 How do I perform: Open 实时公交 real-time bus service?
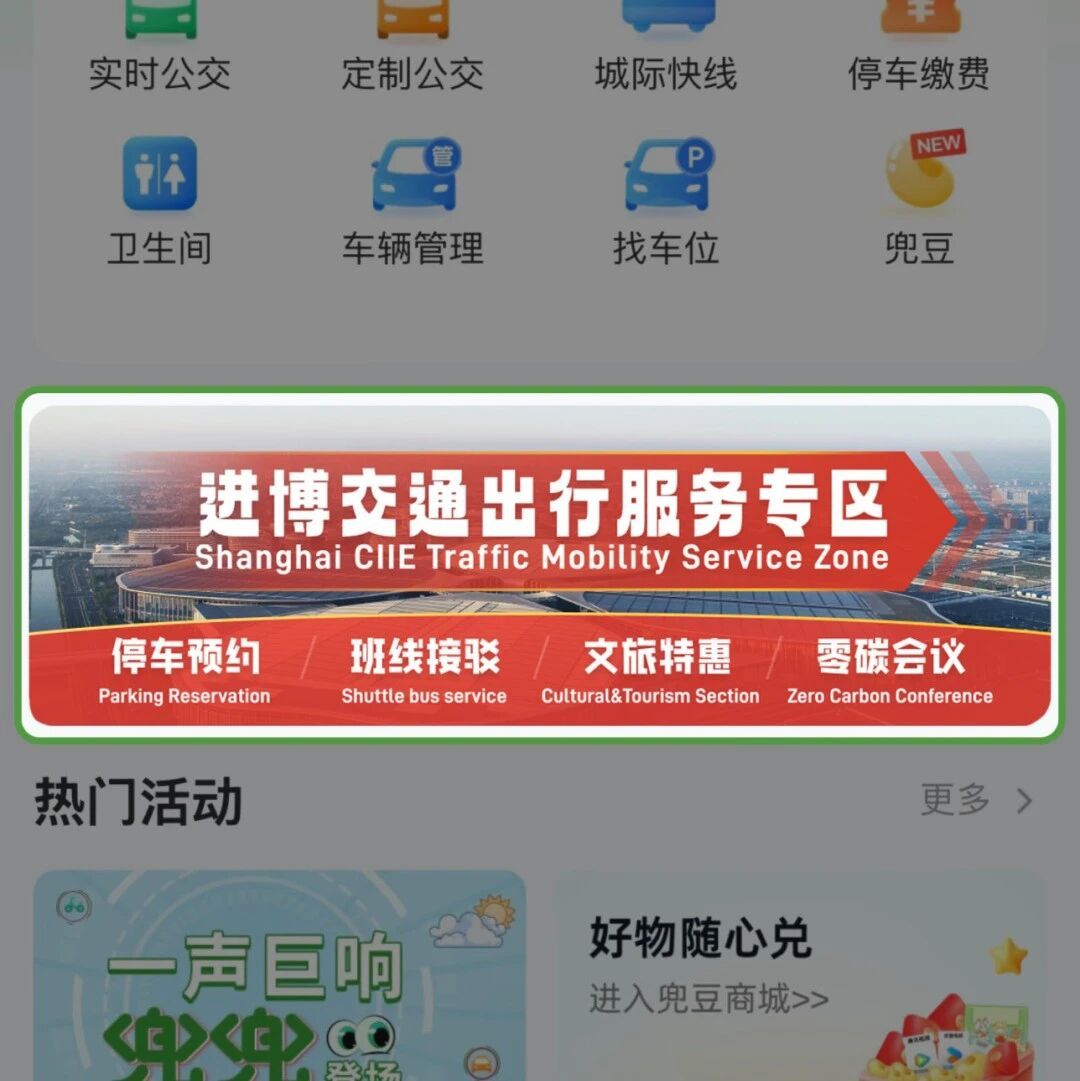160,45
